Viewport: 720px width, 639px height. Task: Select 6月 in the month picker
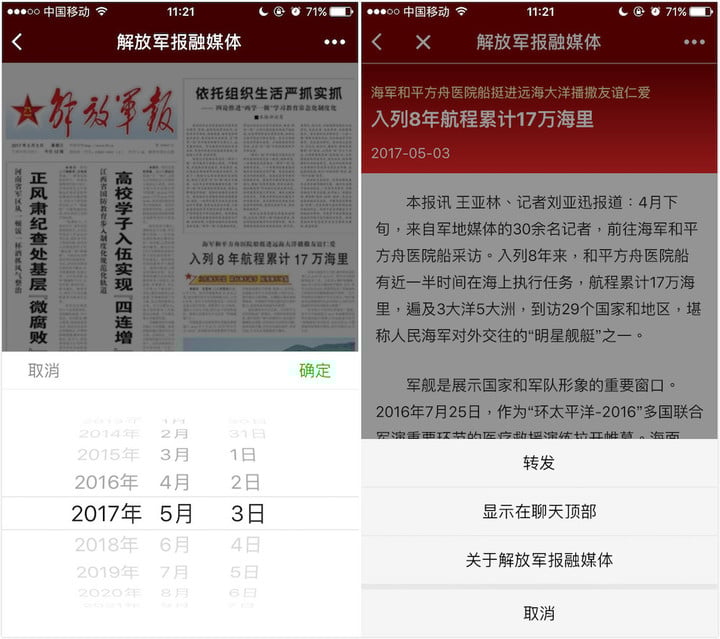[x=175, y=545]
